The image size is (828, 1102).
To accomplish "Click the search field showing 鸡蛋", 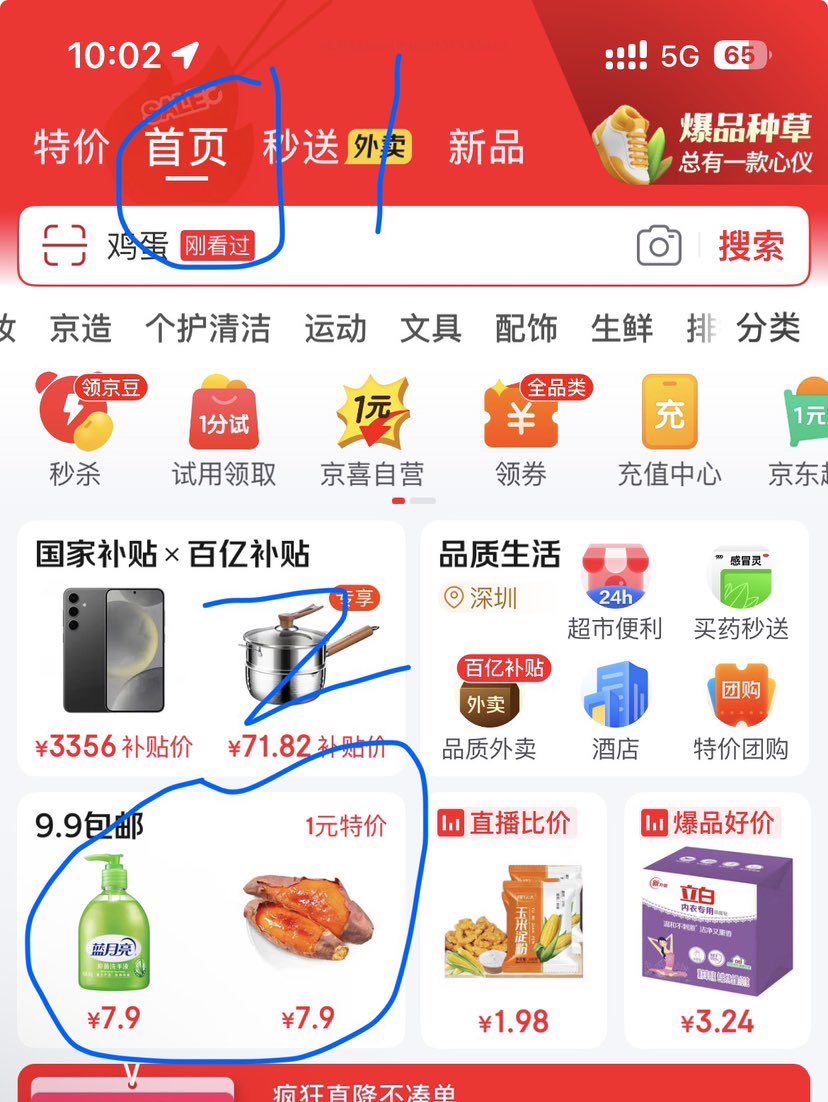I will [135, 242].
